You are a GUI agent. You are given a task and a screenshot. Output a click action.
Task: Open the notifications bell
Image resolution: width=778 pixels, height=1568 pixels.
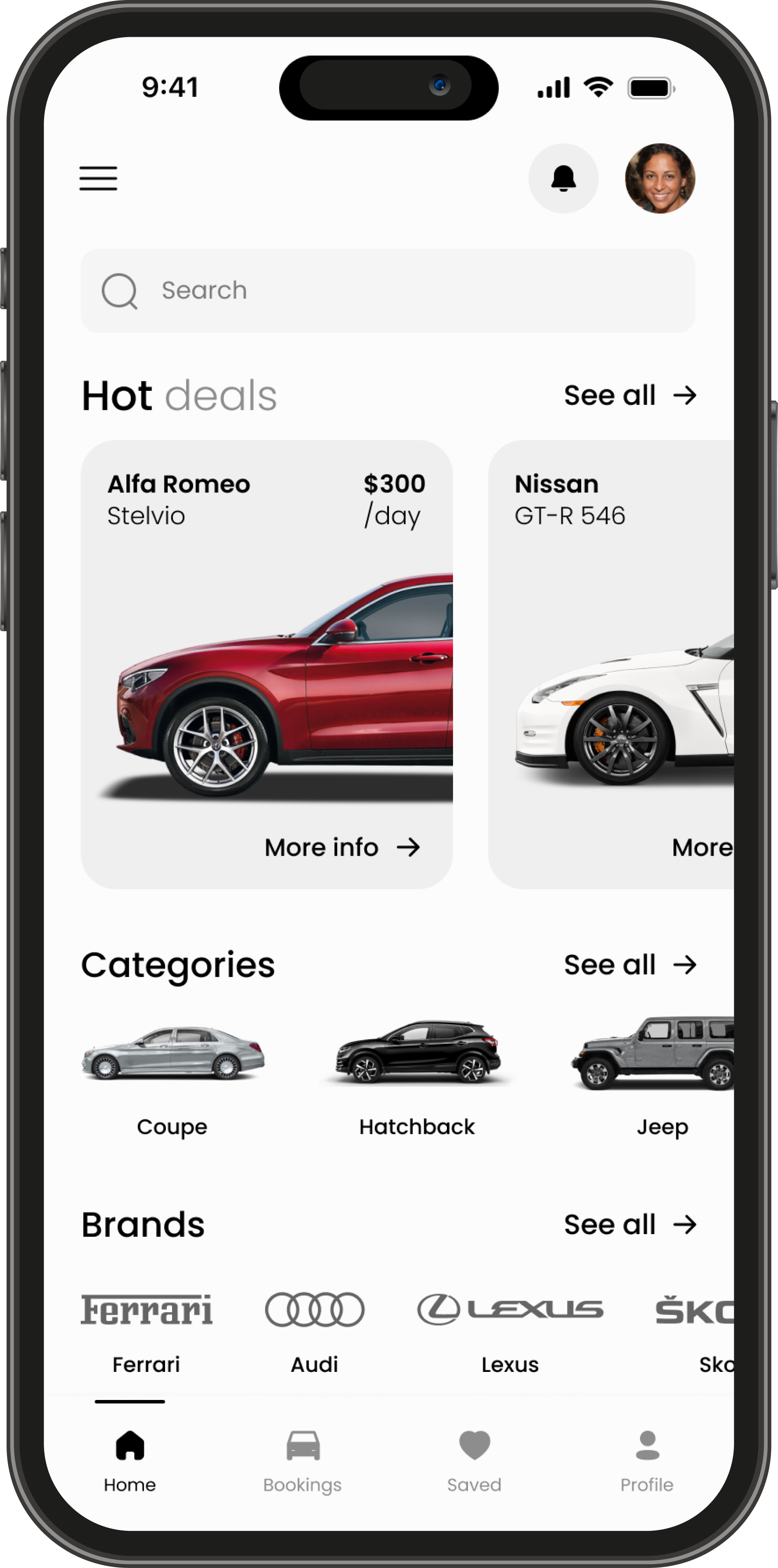563,178
